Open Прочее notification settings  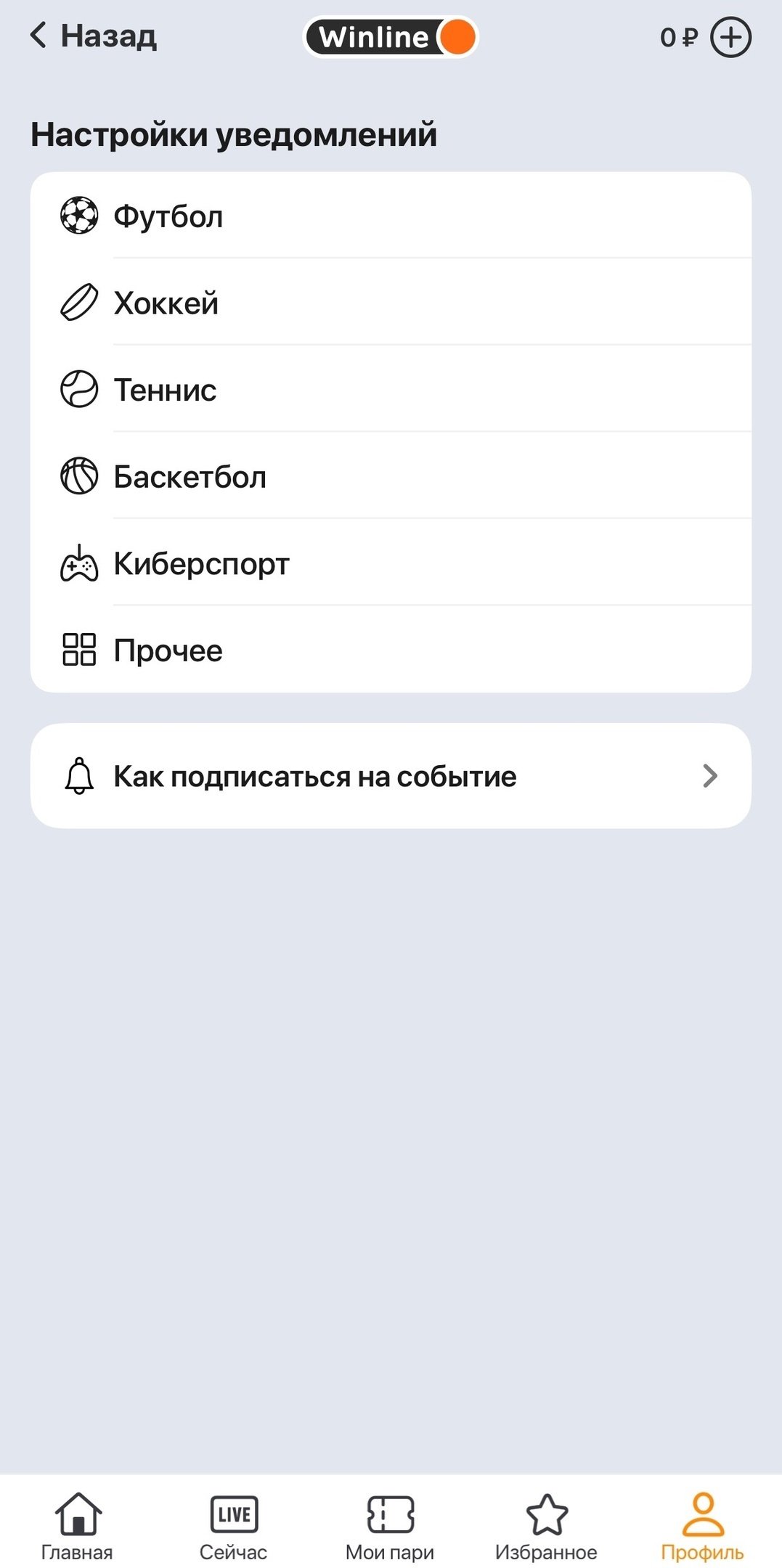[391, 650]
